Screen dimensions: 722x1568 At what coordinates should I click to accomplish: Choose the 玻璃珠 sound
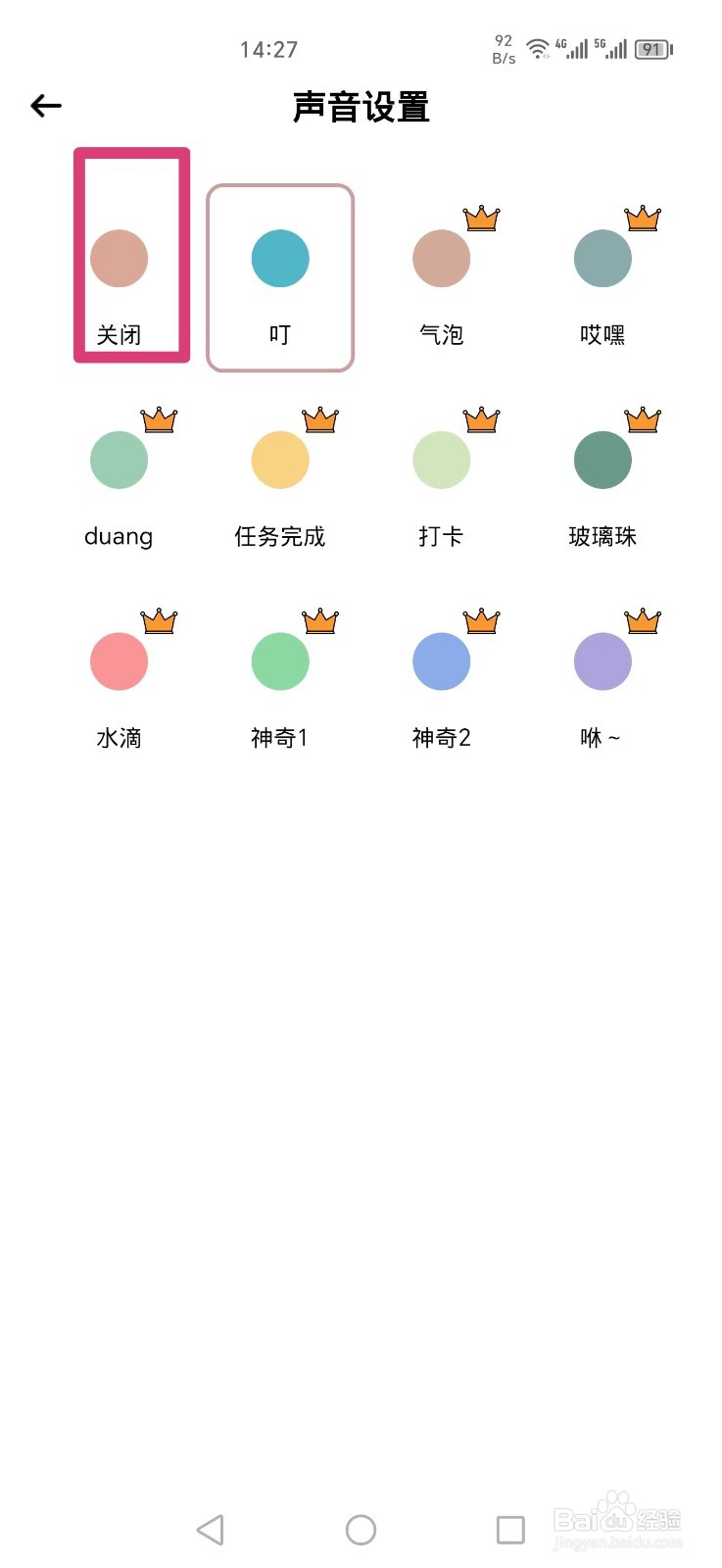coord(602,461)
